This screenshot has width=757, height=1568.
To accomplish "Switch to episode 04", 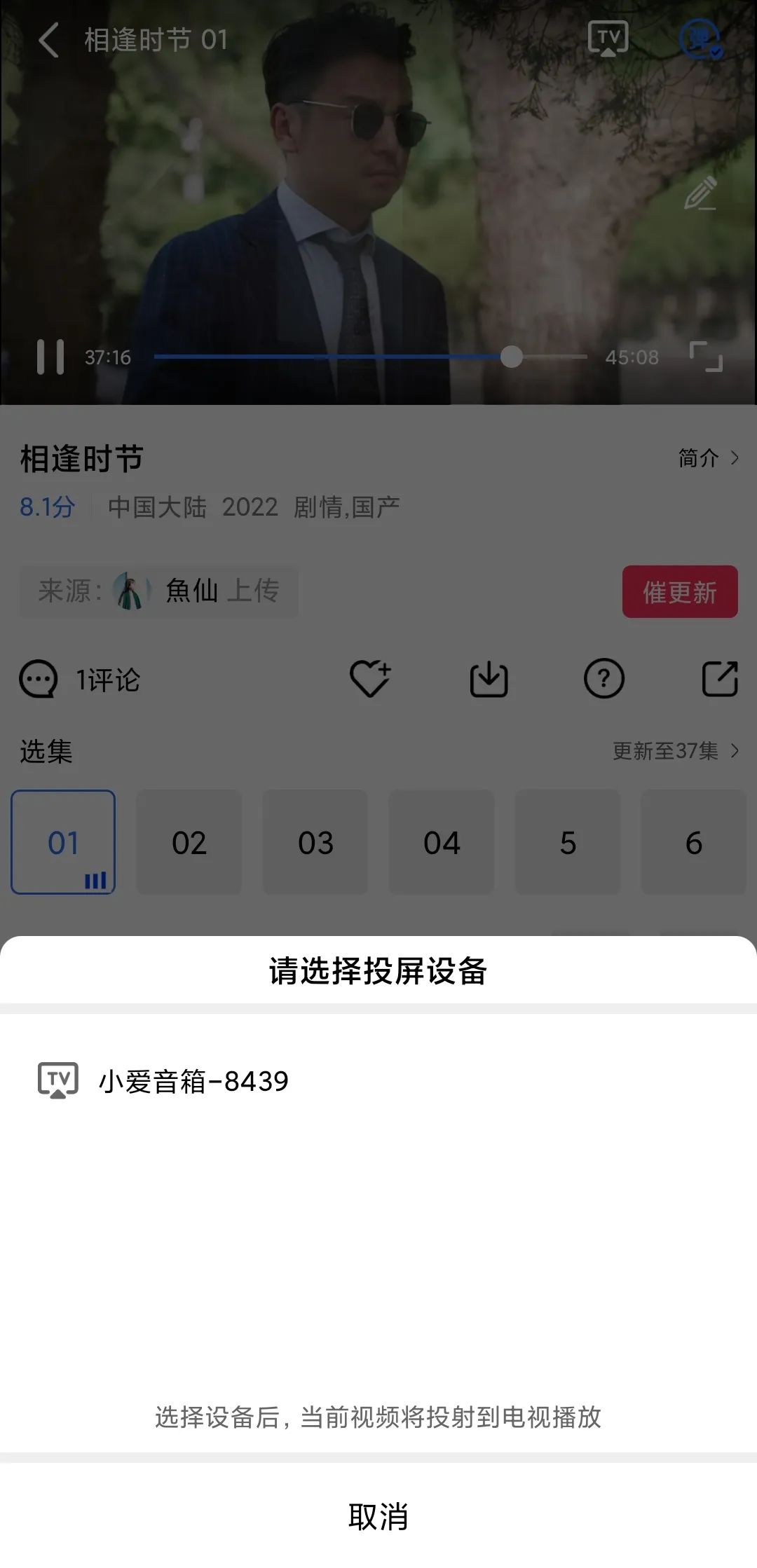I will tap(442, 843).
